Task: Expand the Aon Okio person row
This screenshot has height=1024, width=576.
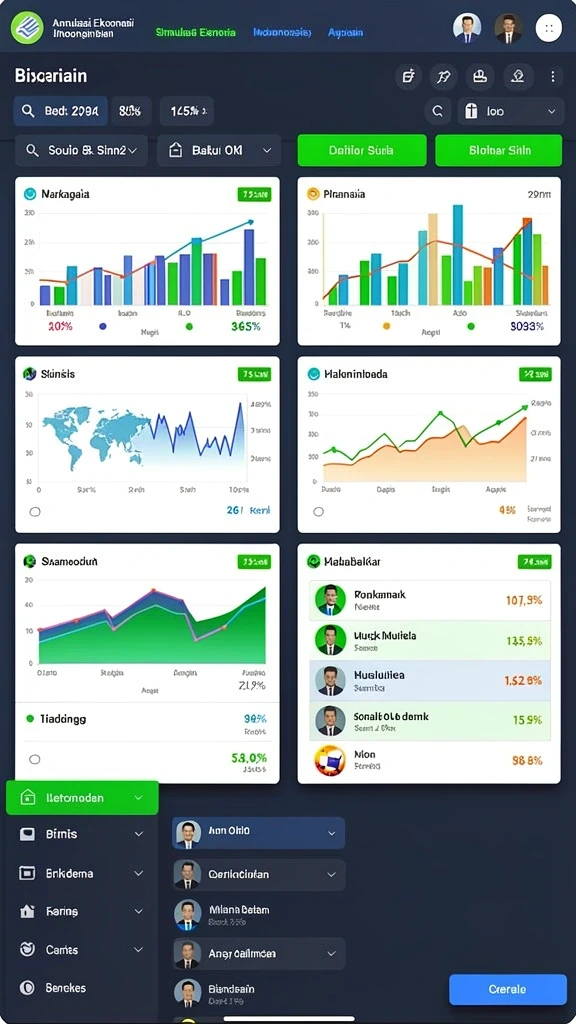Action: [258, 833]
